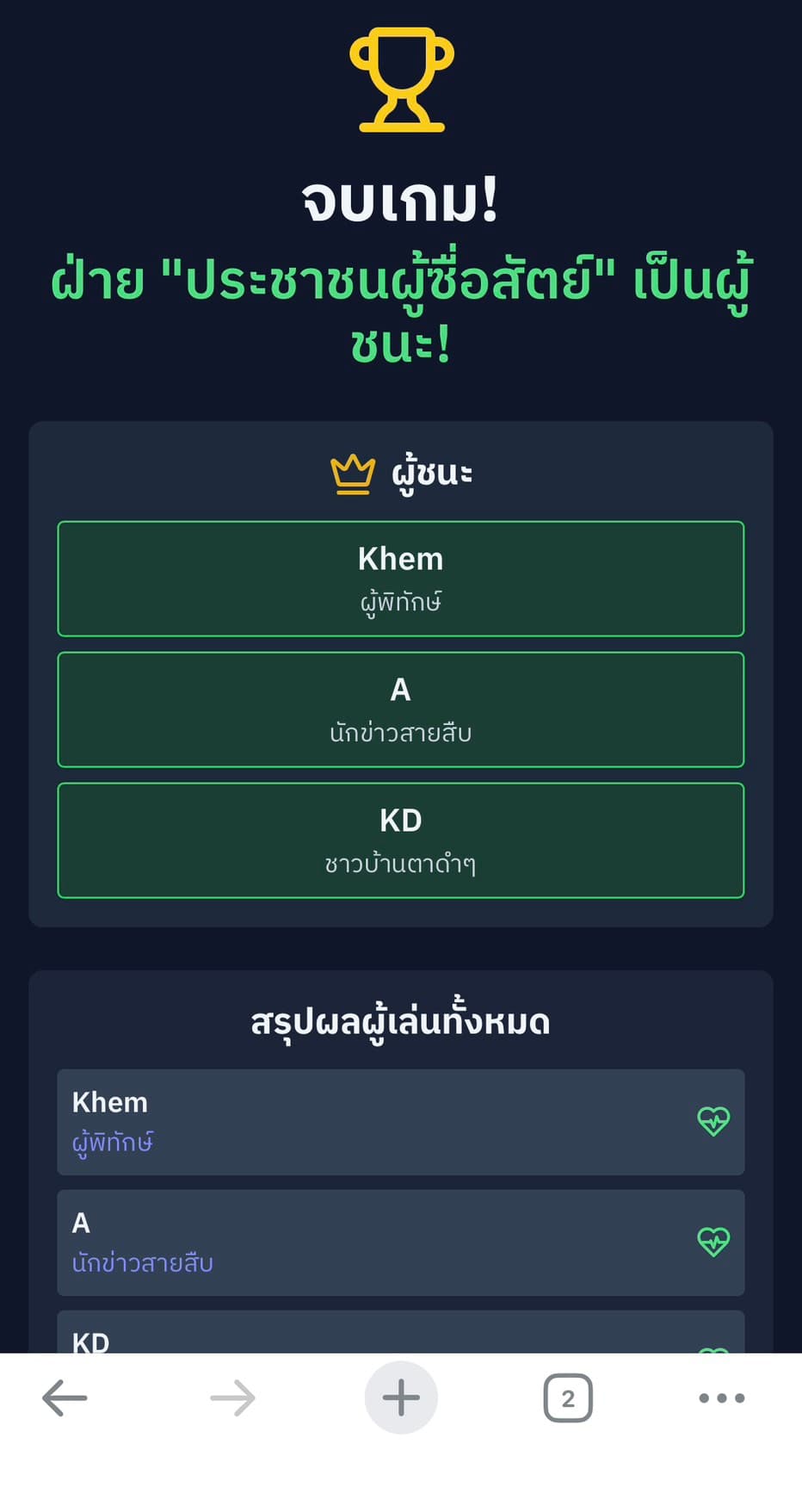This screenshot has height=1512, width=802.
Task: Go back to the previous page
Action: (65, 1398)
